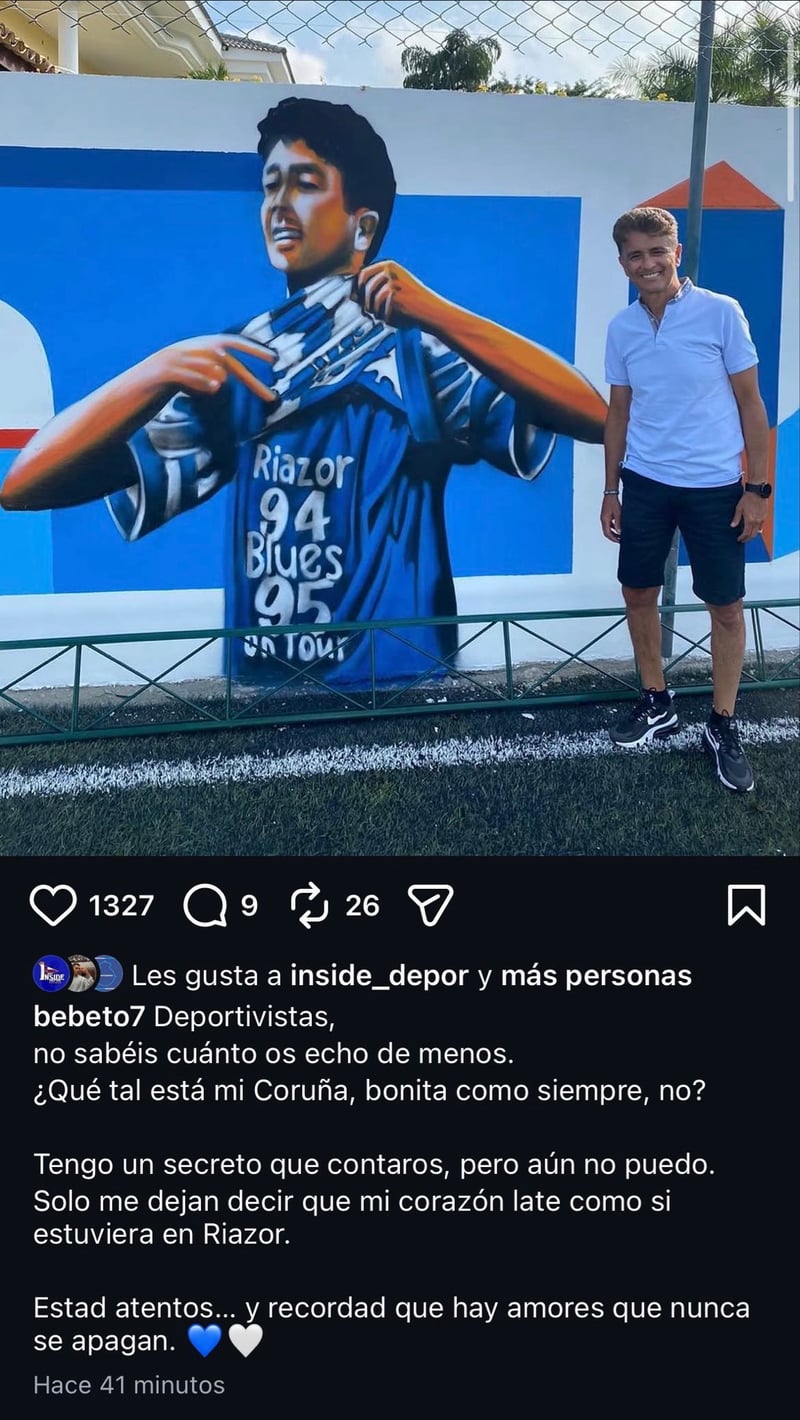Share the post via the paper plane icon
The height and width of the screenshot is (1420, 800).
coord(431,905)
